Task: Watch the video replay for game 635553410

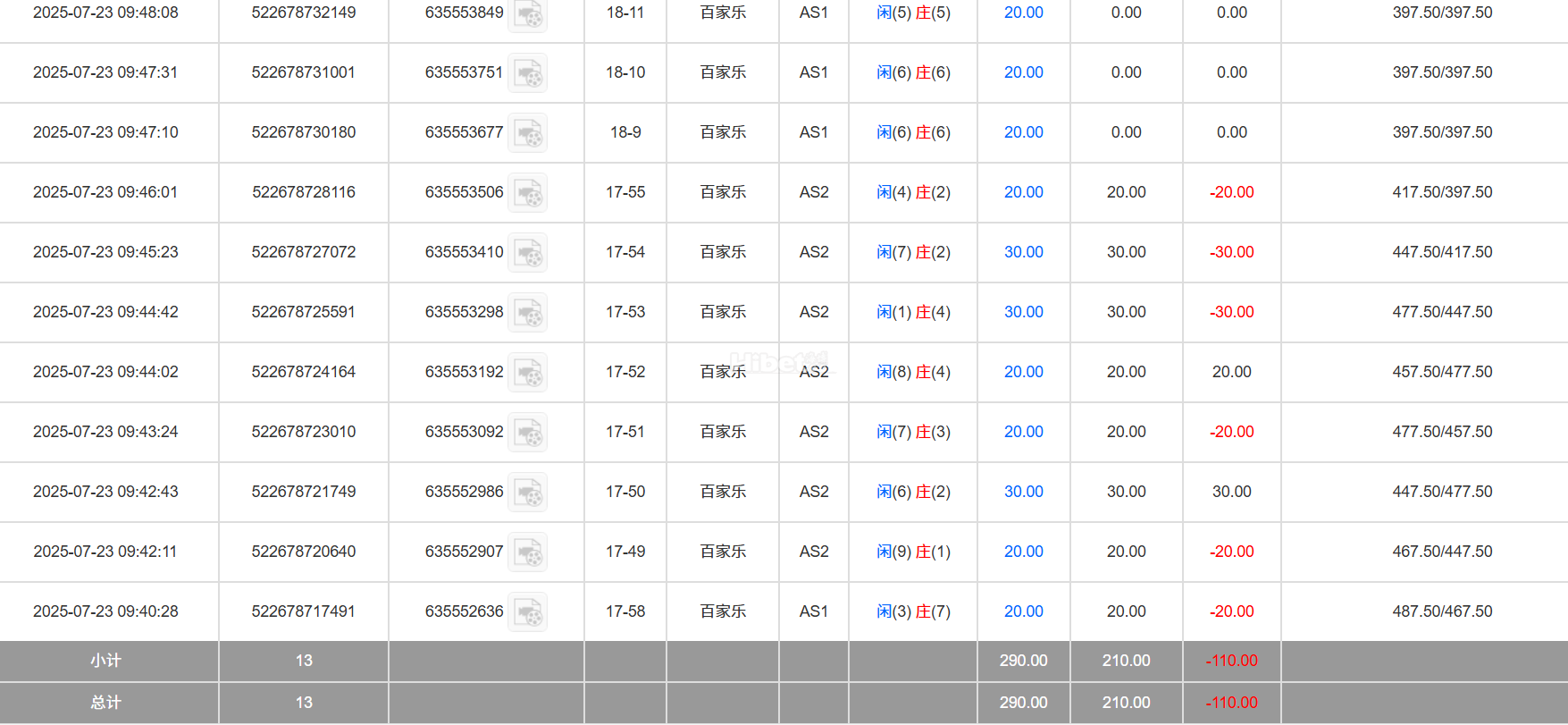Action: click(528, 253)
